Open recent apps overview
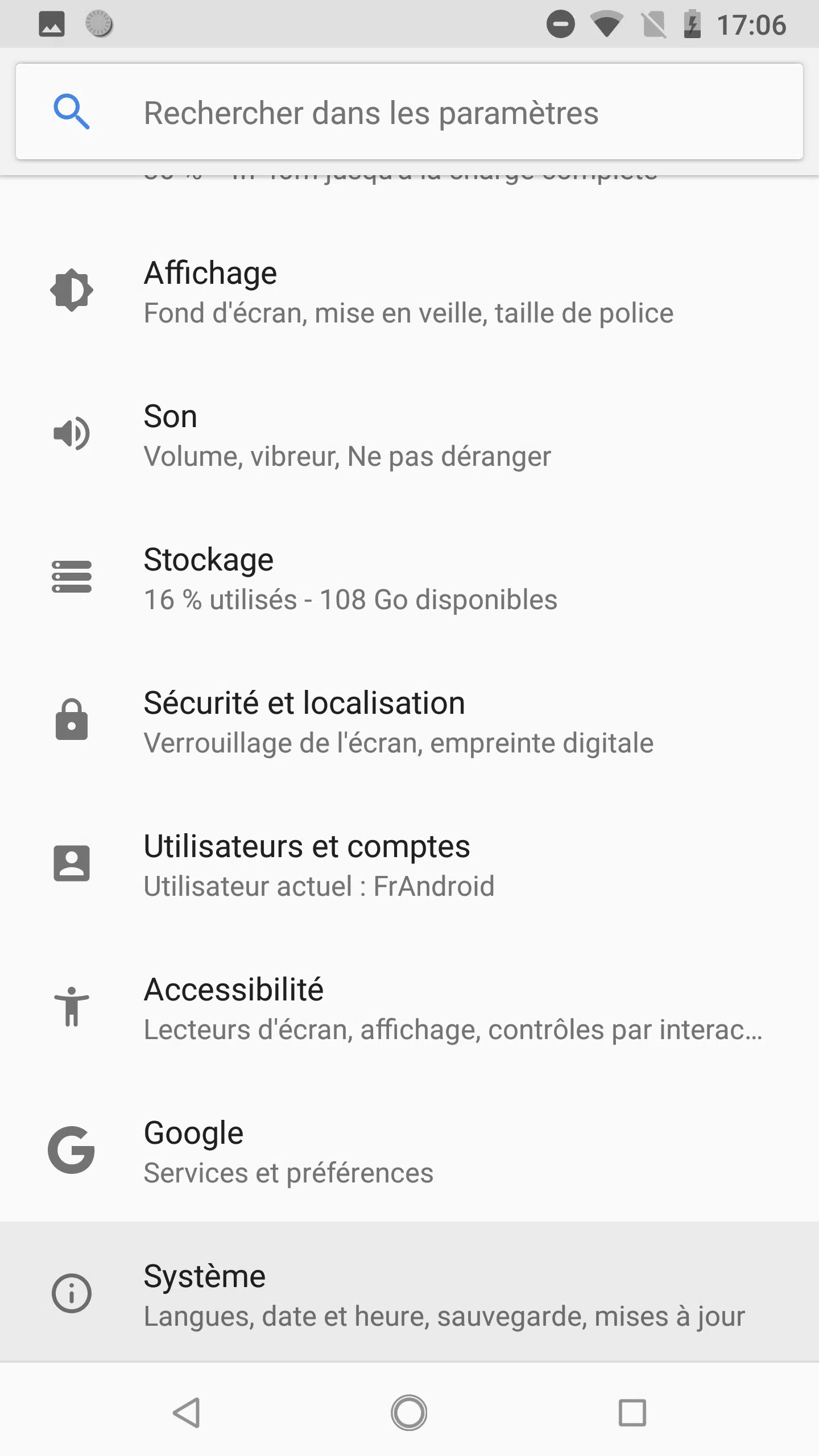 pos(632,1413)
